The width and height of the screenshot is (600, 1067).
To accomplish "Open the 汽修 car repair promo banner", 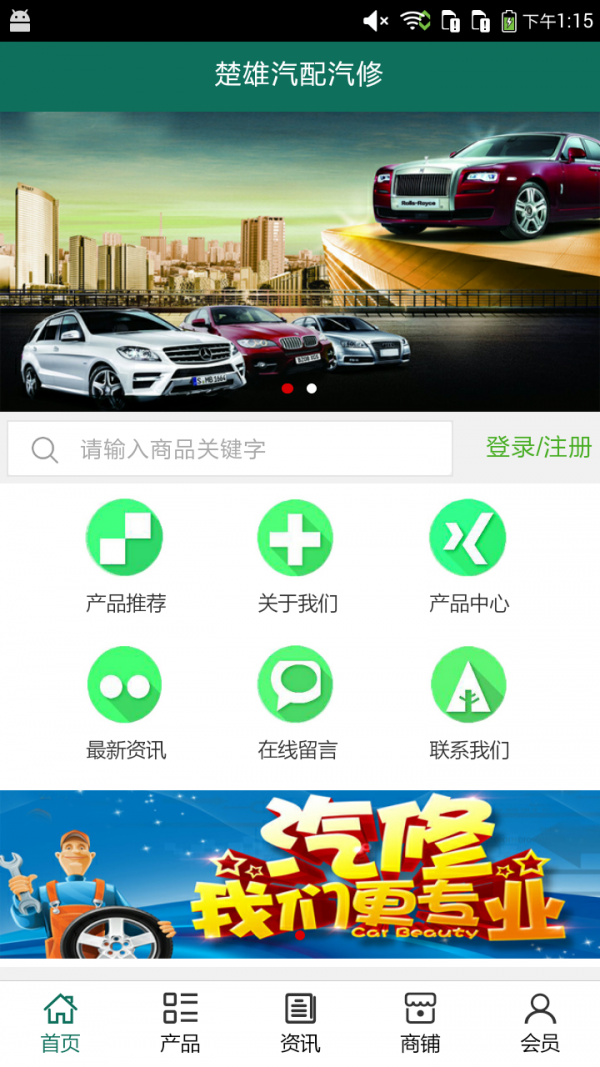I will [x=300, y=874].
